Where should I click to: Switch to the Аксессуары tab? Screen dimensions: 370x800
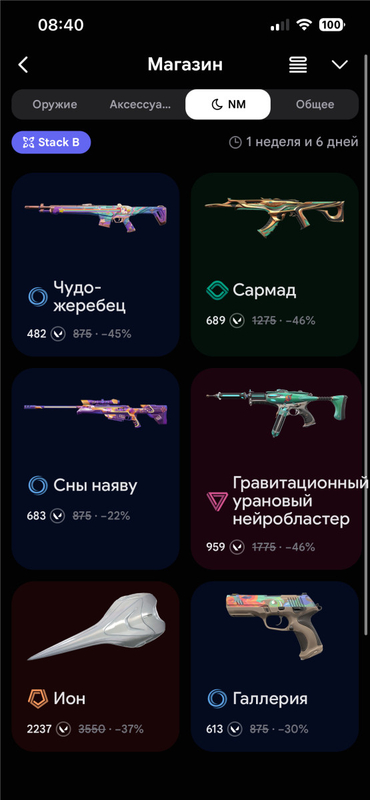point(140,105)
